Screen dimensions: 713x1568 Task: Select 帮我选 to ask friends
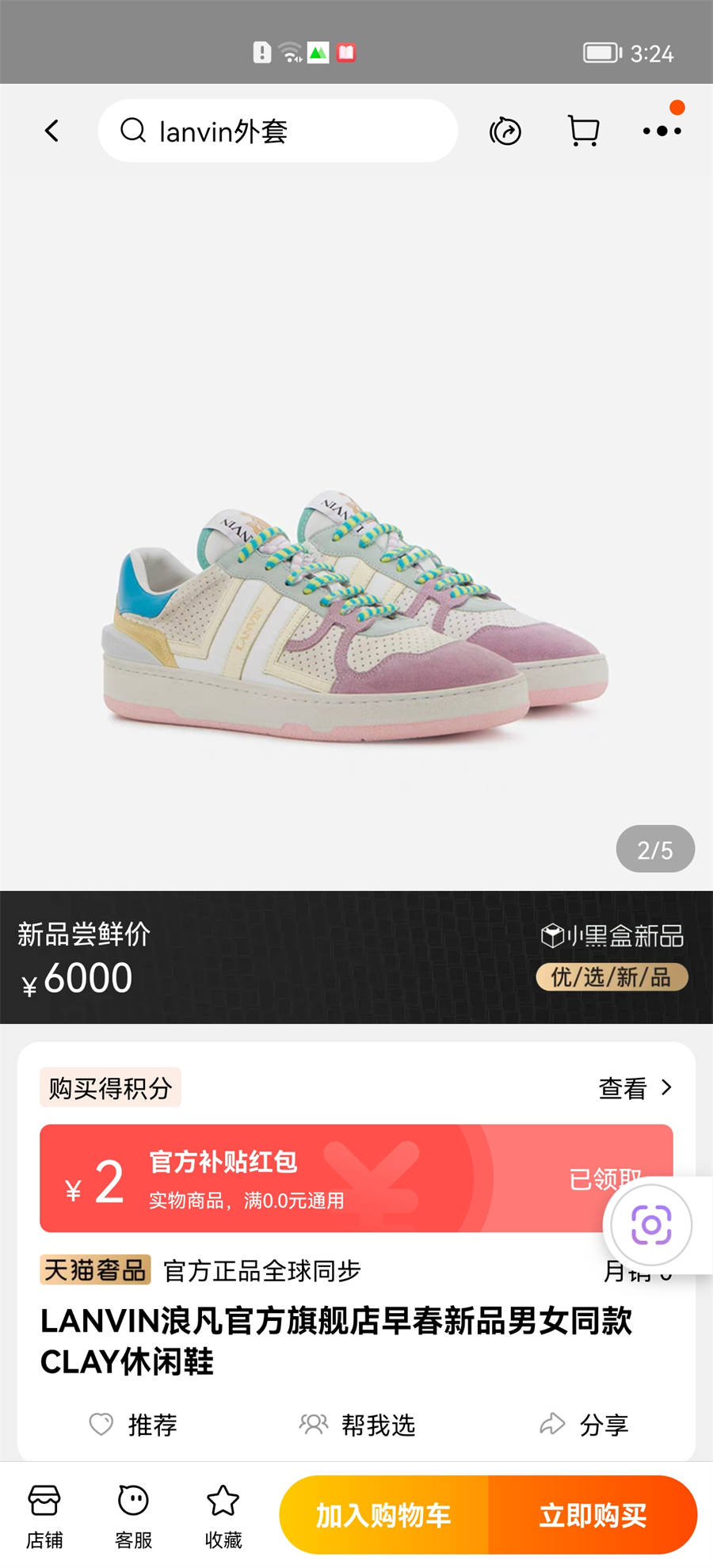(x=358, y=1425)
